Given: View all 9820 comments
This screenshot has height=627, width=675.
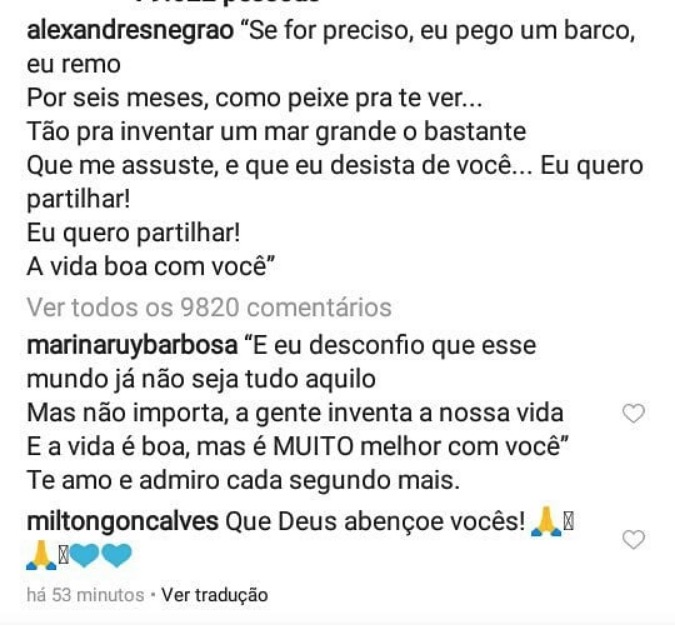Looking at the screenshot, I should coord(210,306).
